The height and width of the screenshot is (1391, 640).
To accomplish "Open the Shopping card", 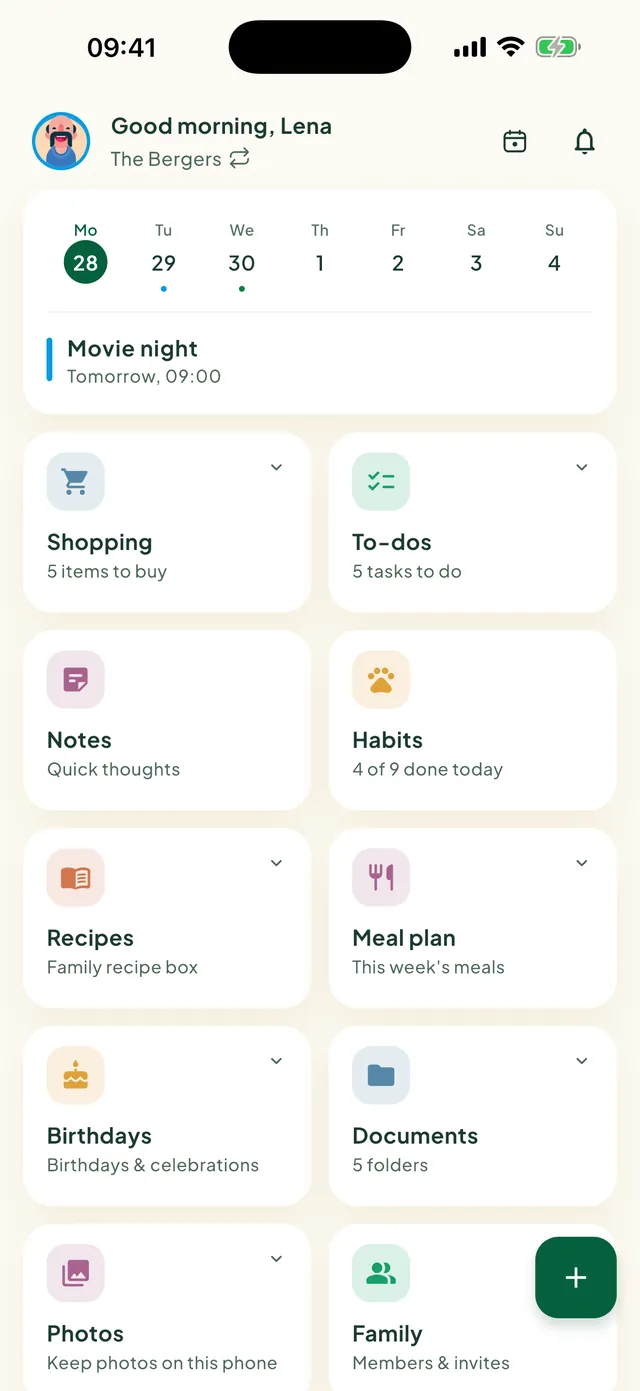I will (167, 522).
